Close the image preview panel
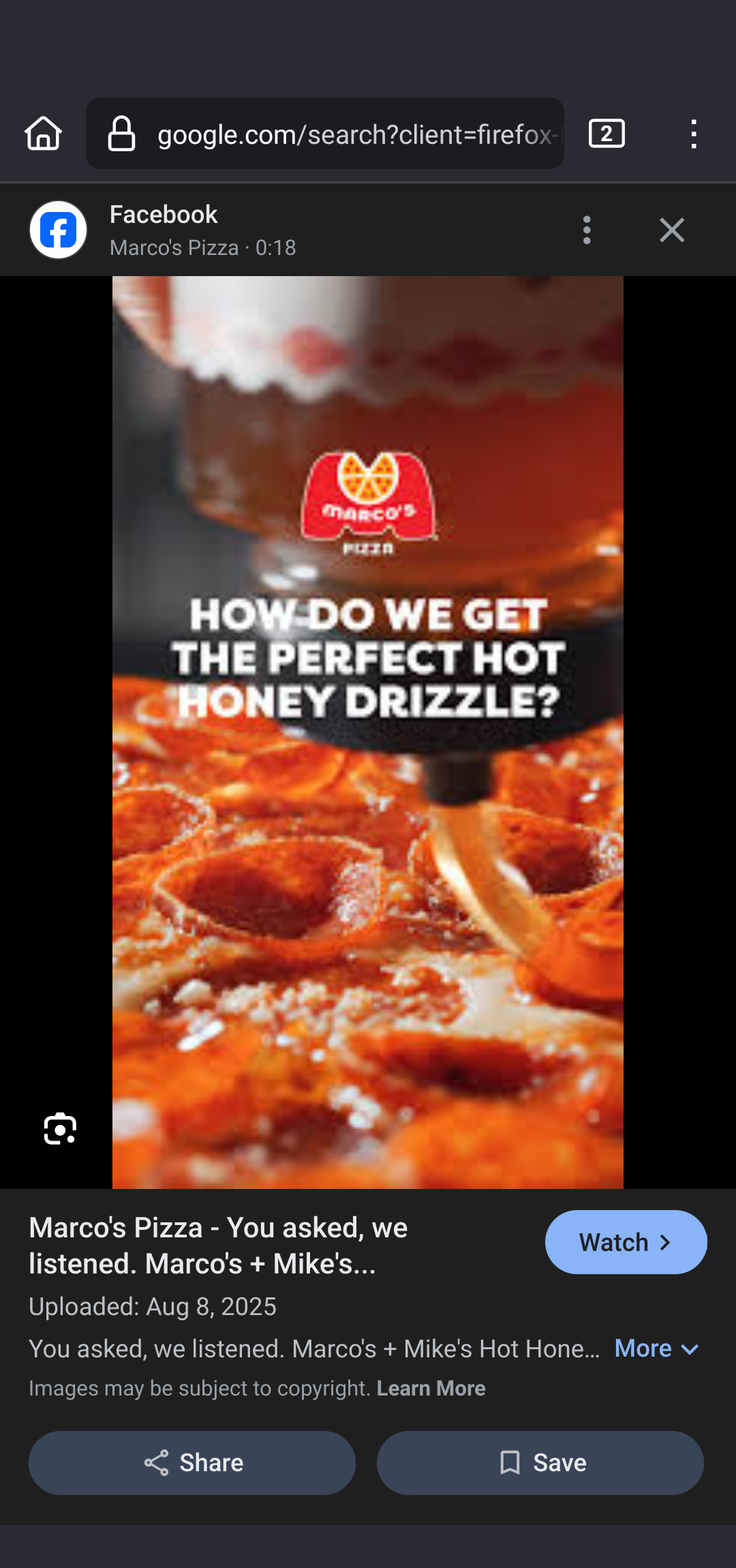Screen dimensions: 736x1568 click(671, 230)
